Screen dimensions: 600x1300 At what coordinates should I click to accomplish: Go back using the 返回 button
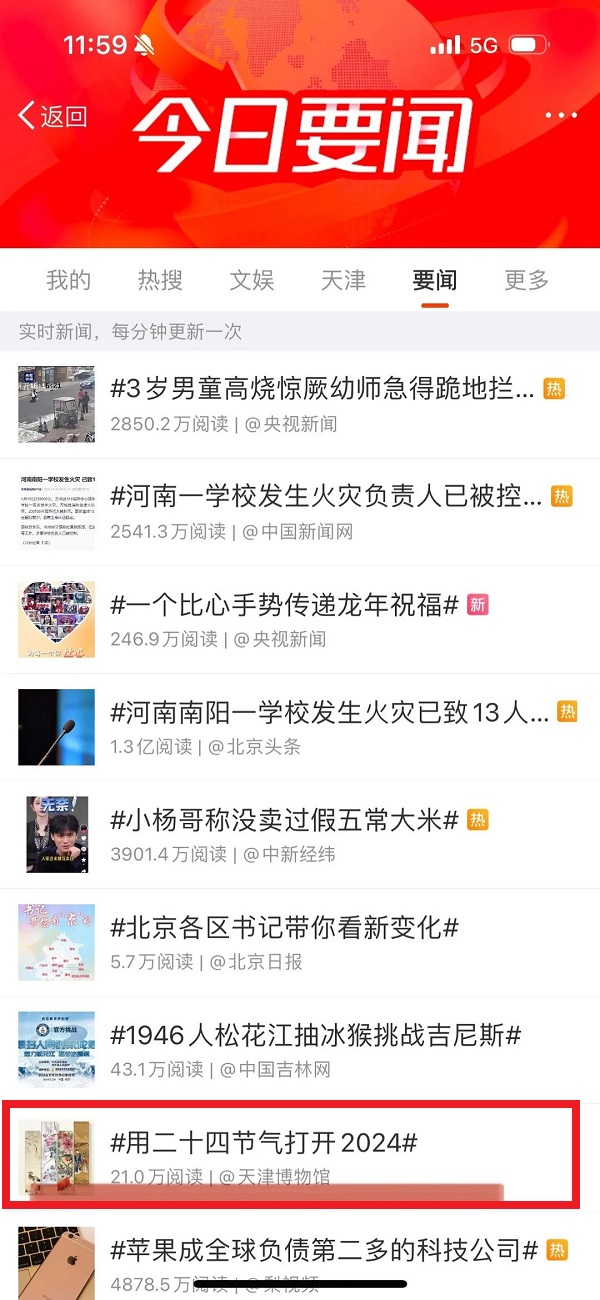point(54,116)
